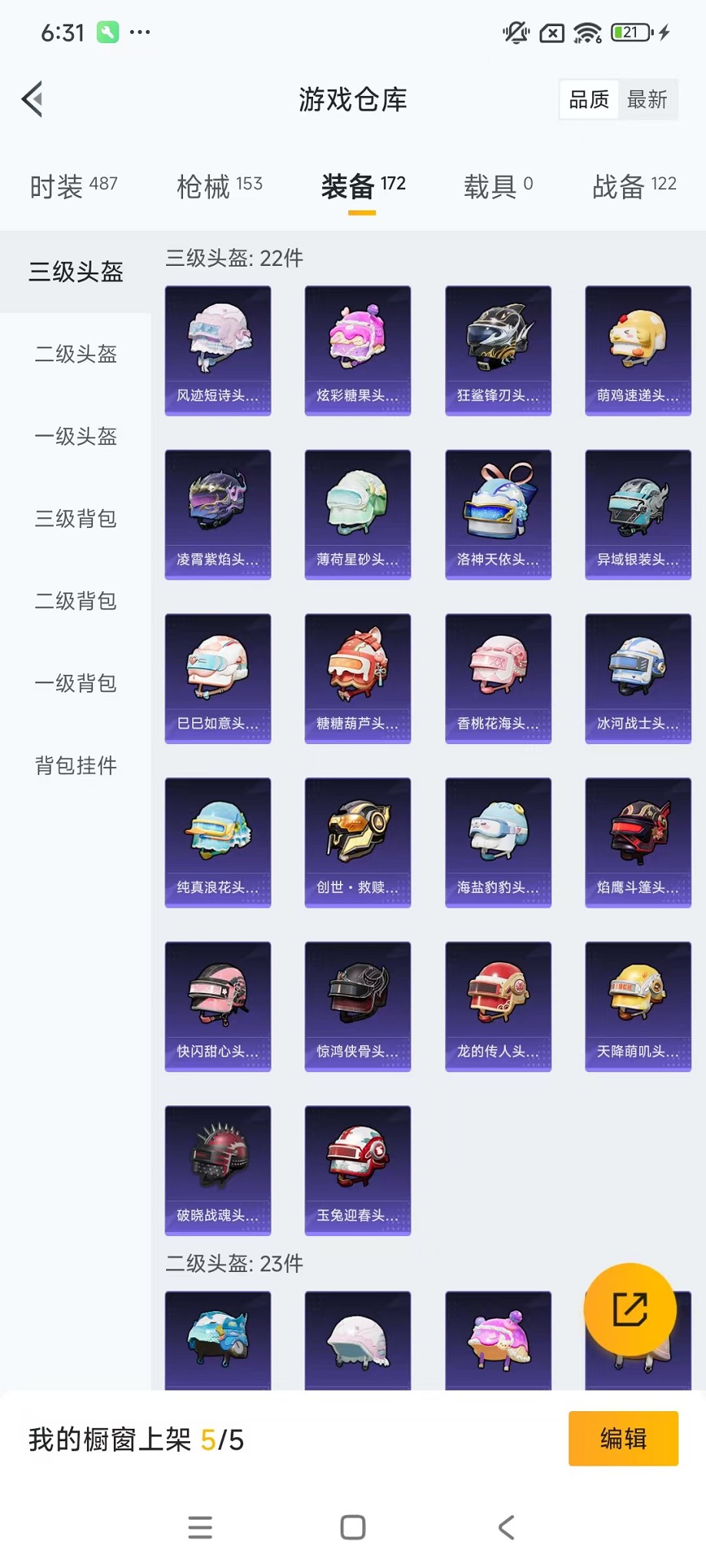This screenshot has height=1568, width=706.
Task: Open the 一级背包 category
Action: (x=75, y=683)
